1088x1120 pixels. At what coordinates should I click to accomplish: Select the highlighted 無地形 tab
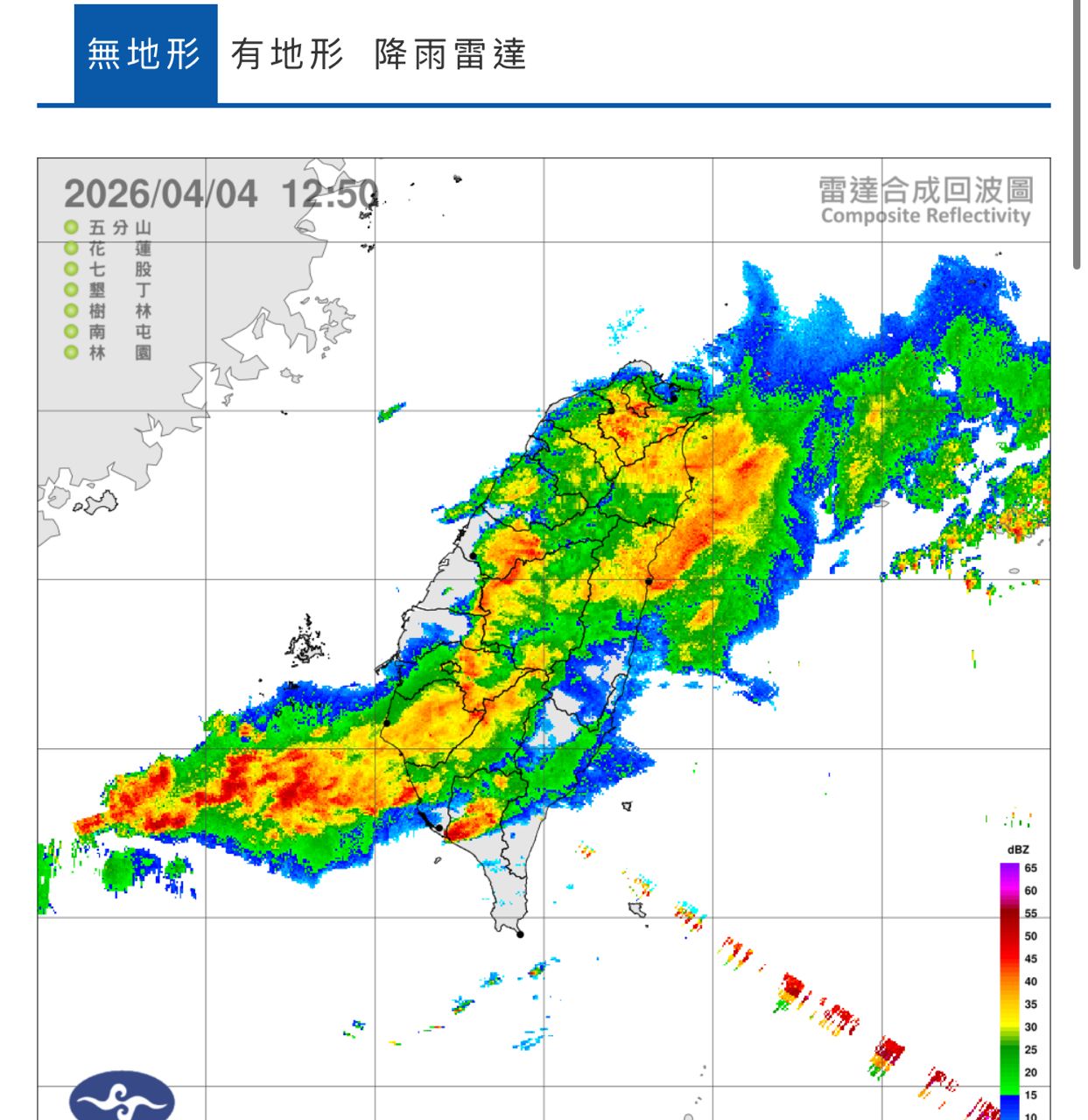click(145, 52)
